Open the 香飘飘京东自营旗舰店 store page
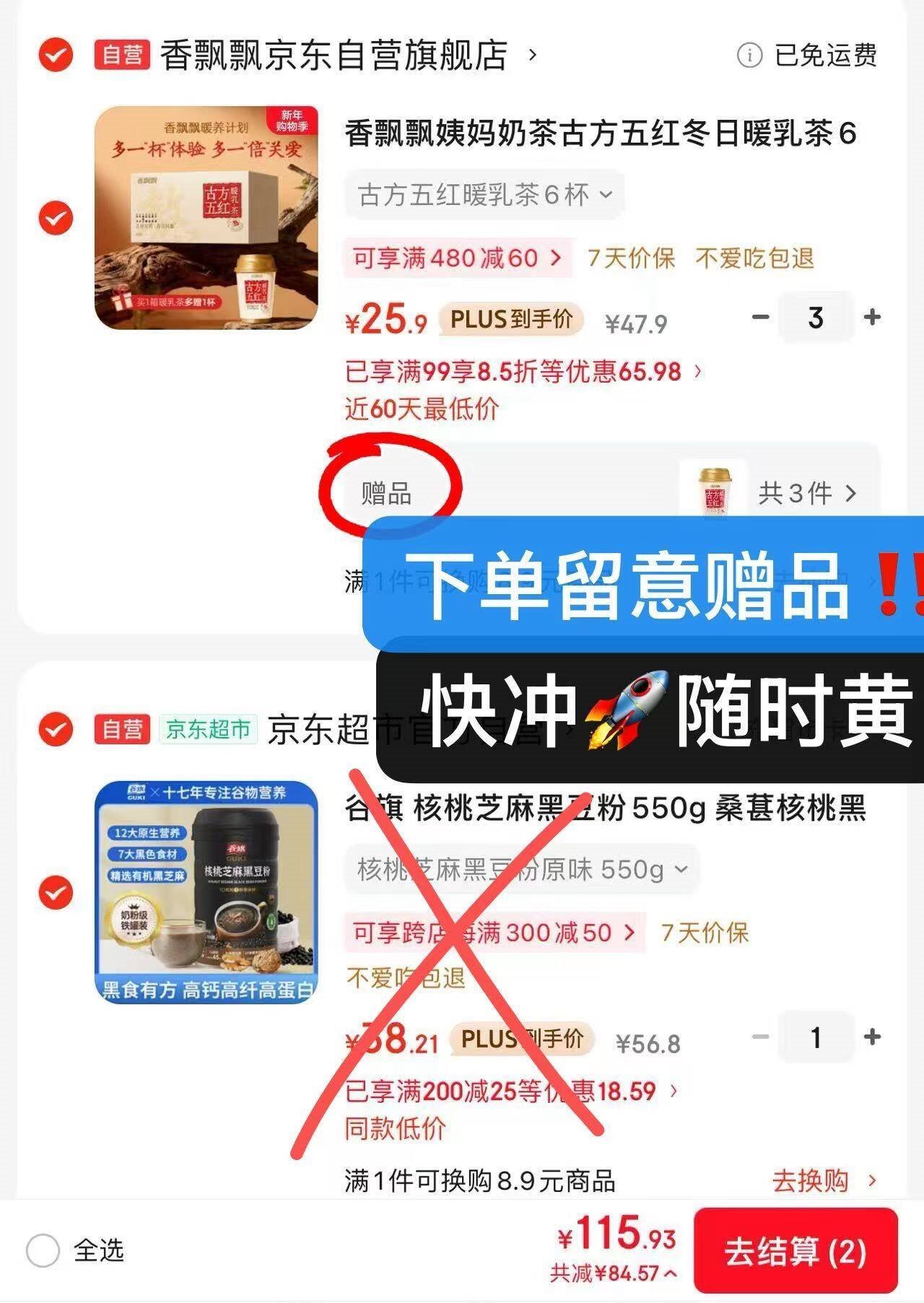Viewport: 924px width, 1303px height. [334, 56]
